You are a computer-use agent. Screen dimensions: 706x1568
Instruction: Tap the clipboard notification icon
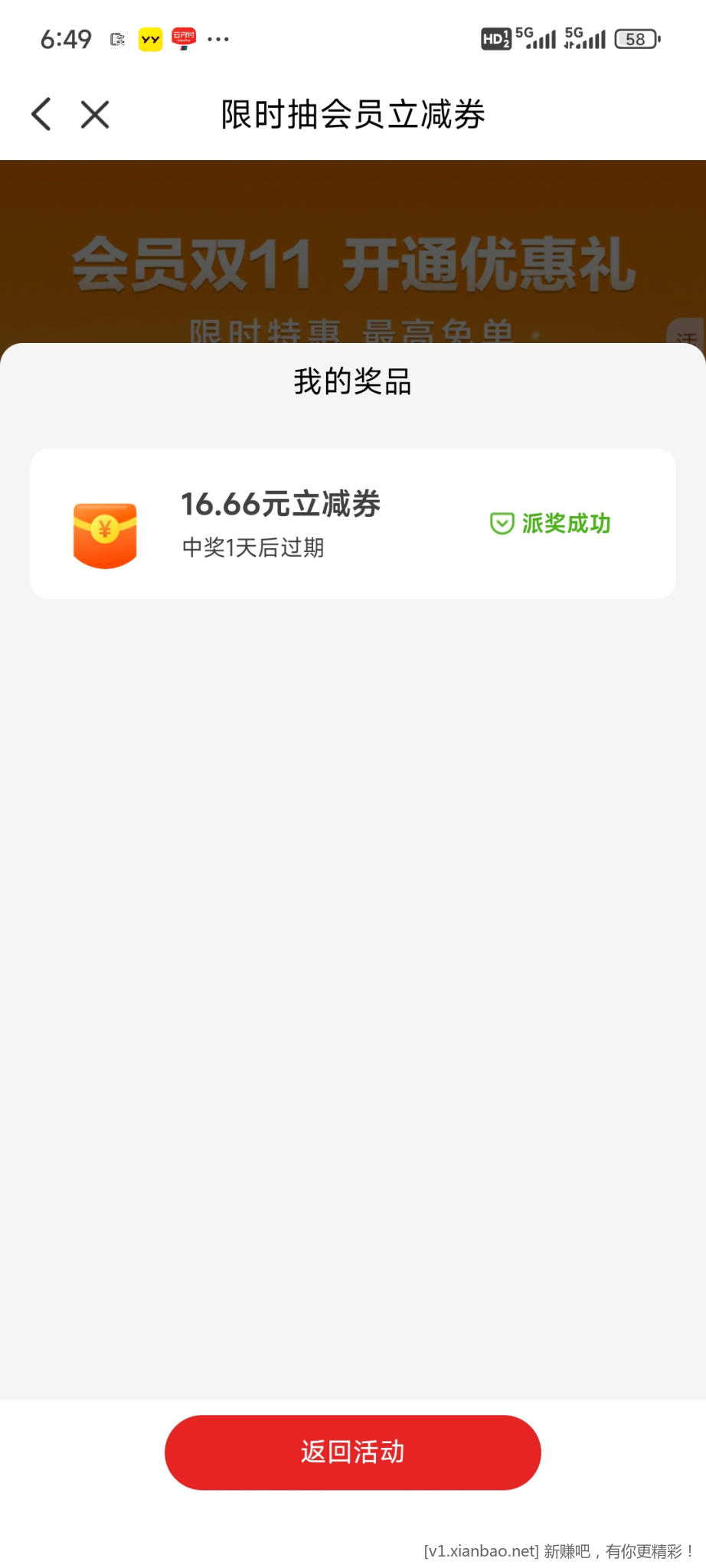point(118,38)
